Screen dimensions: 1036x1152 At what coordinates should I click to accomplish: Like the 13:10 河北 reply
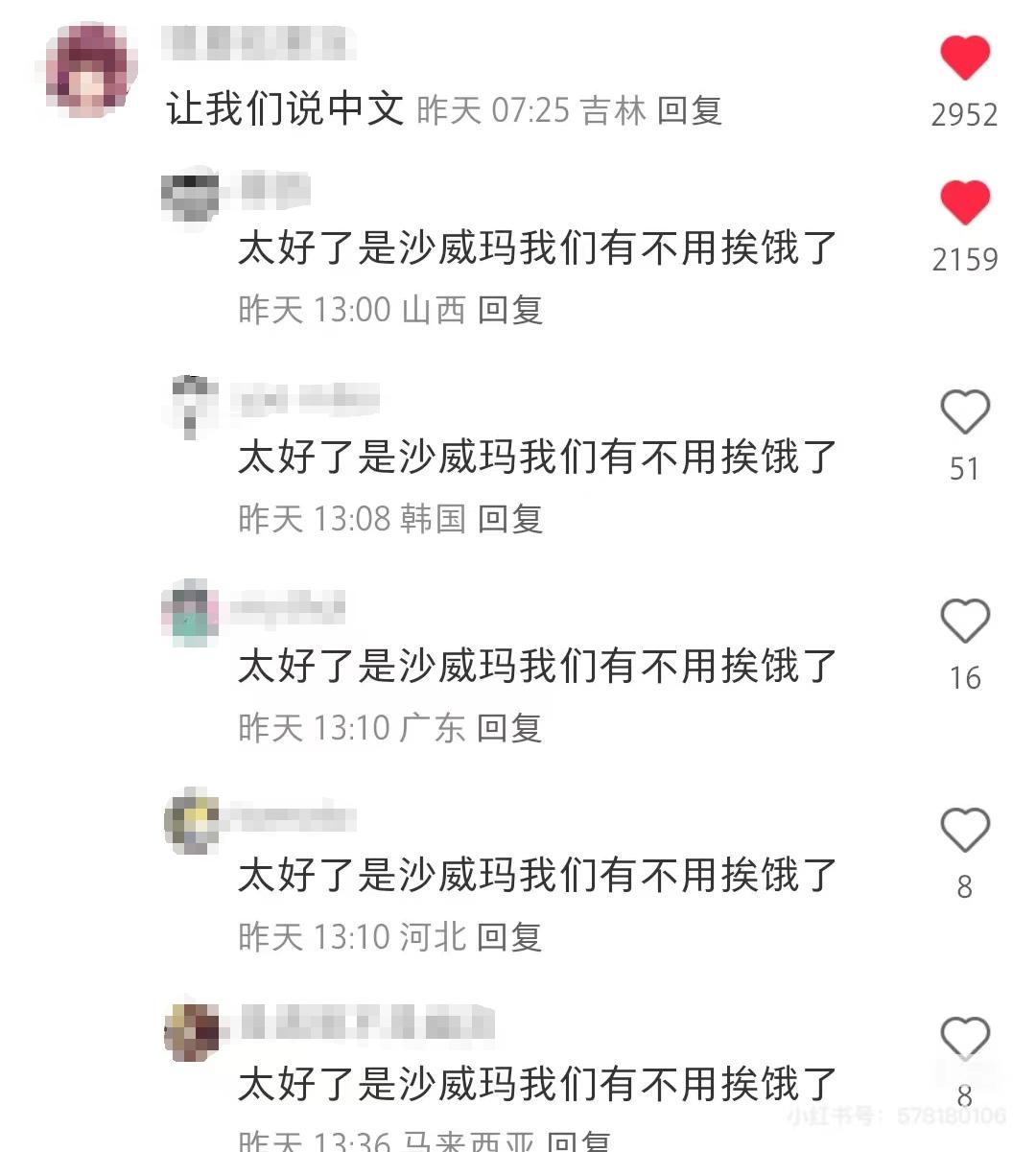[964, 830]
